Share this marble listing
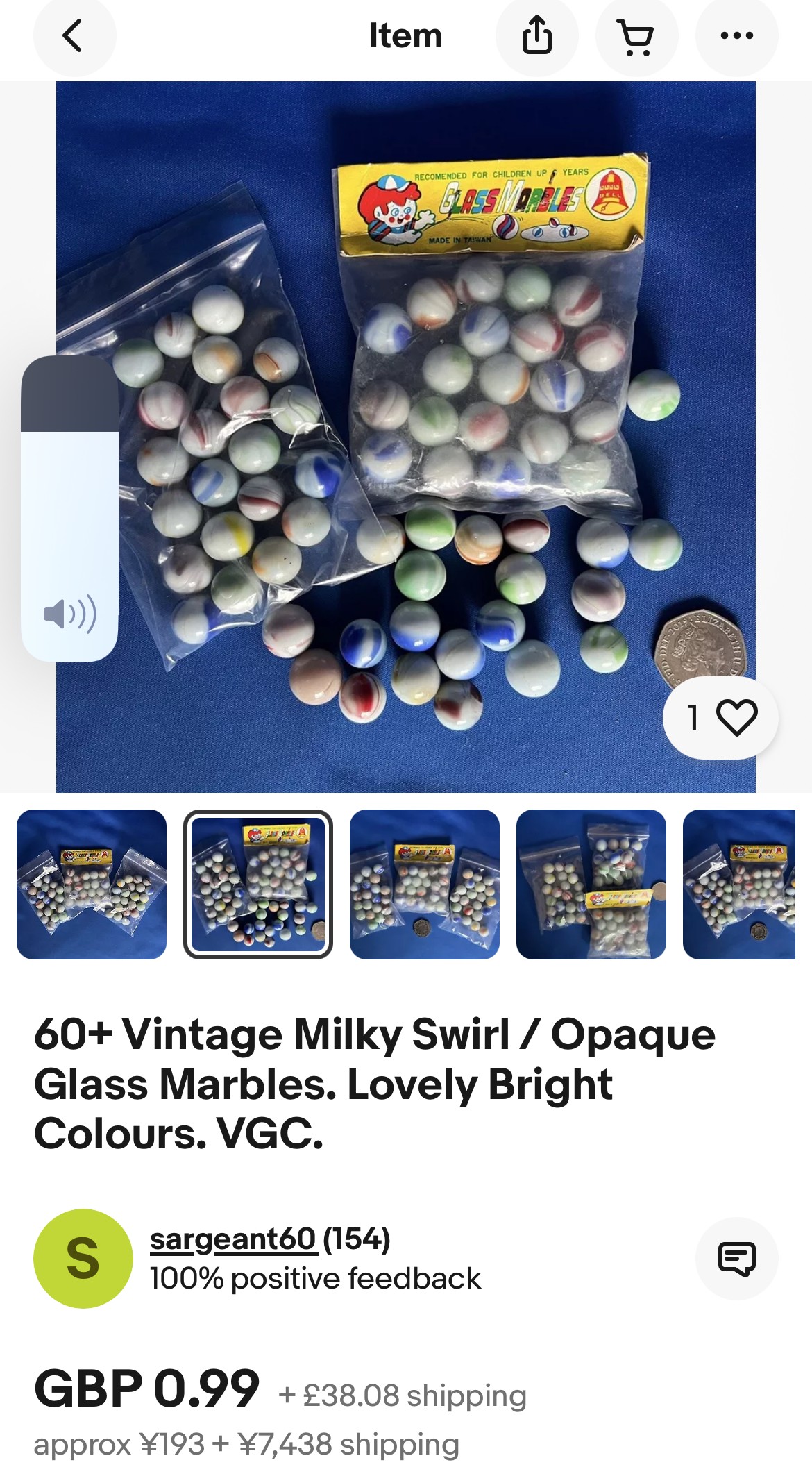 [536, 36]
